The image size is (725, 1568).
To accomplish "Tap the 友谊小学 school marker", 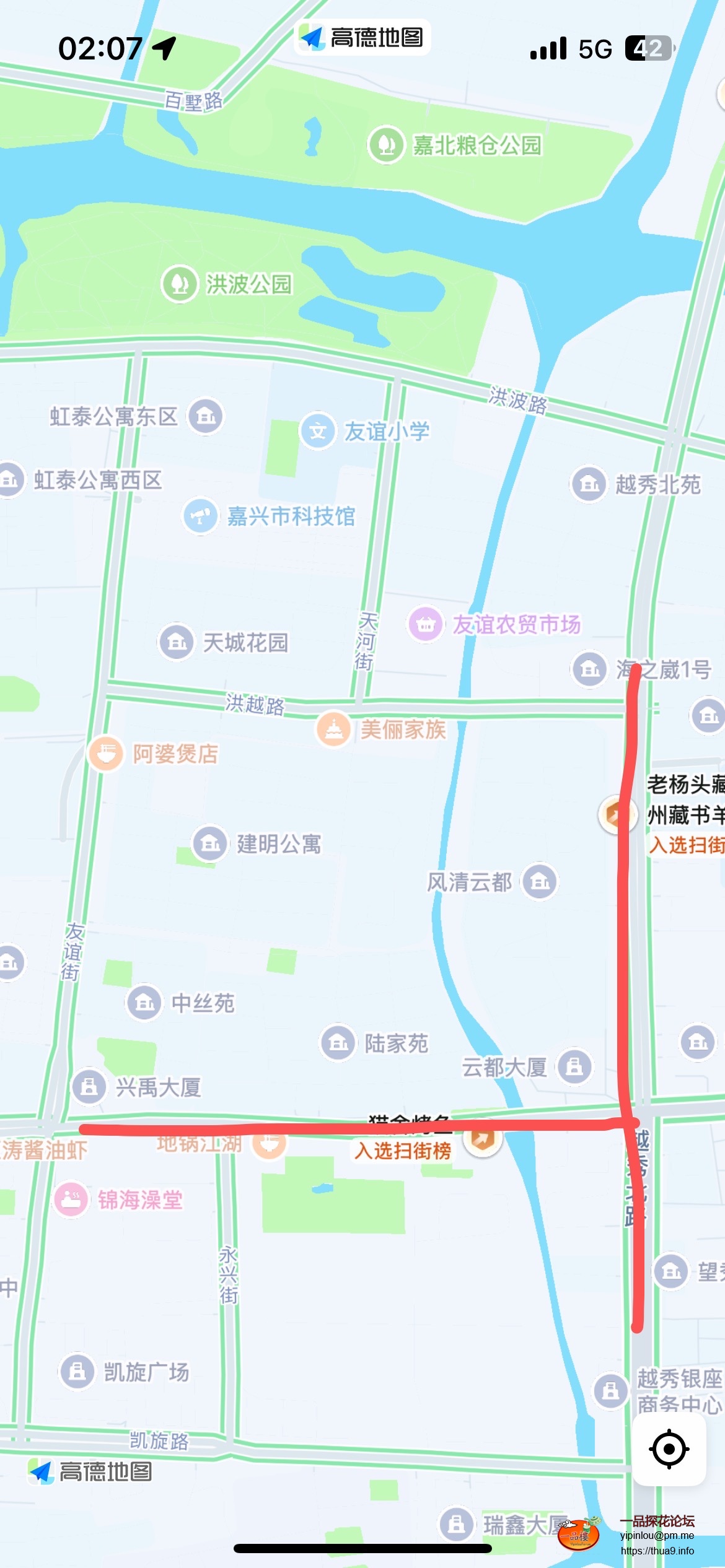I will pyautogui.click(x=318, y=431).
